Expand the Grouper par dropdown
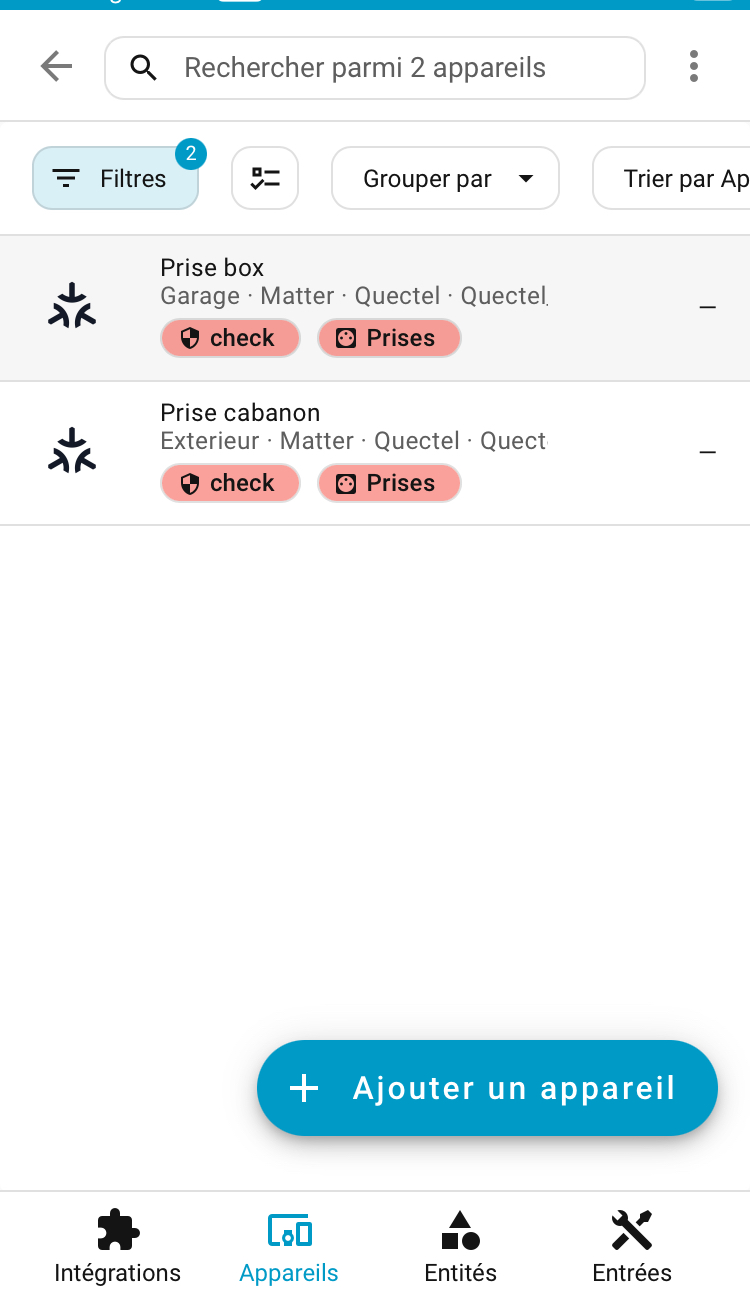The image size is (750, 1304). pyautogui.click(x=445, y=179)
